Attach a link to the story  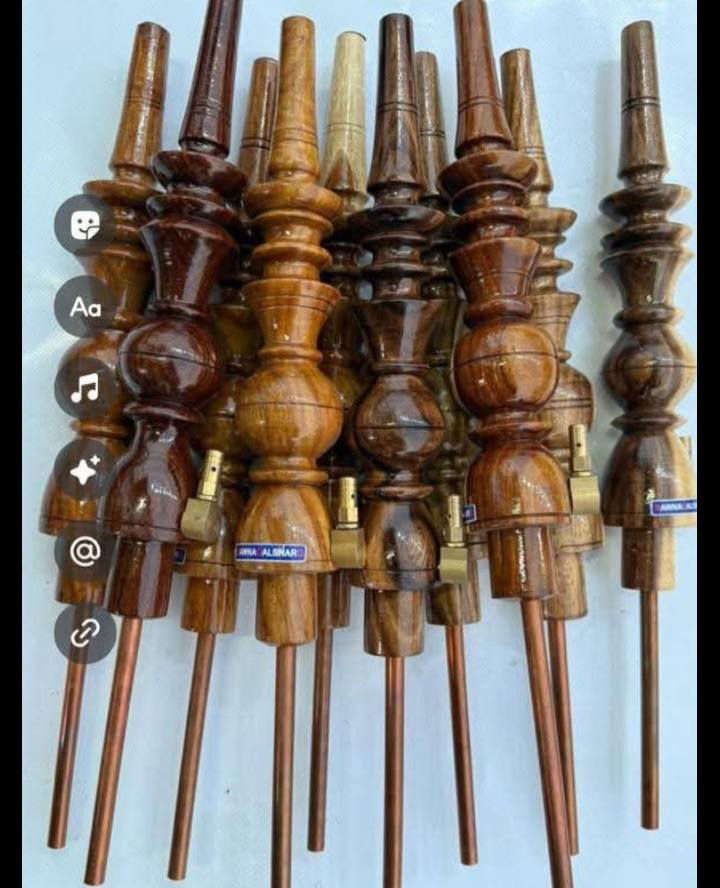click(x=85, y=633)
